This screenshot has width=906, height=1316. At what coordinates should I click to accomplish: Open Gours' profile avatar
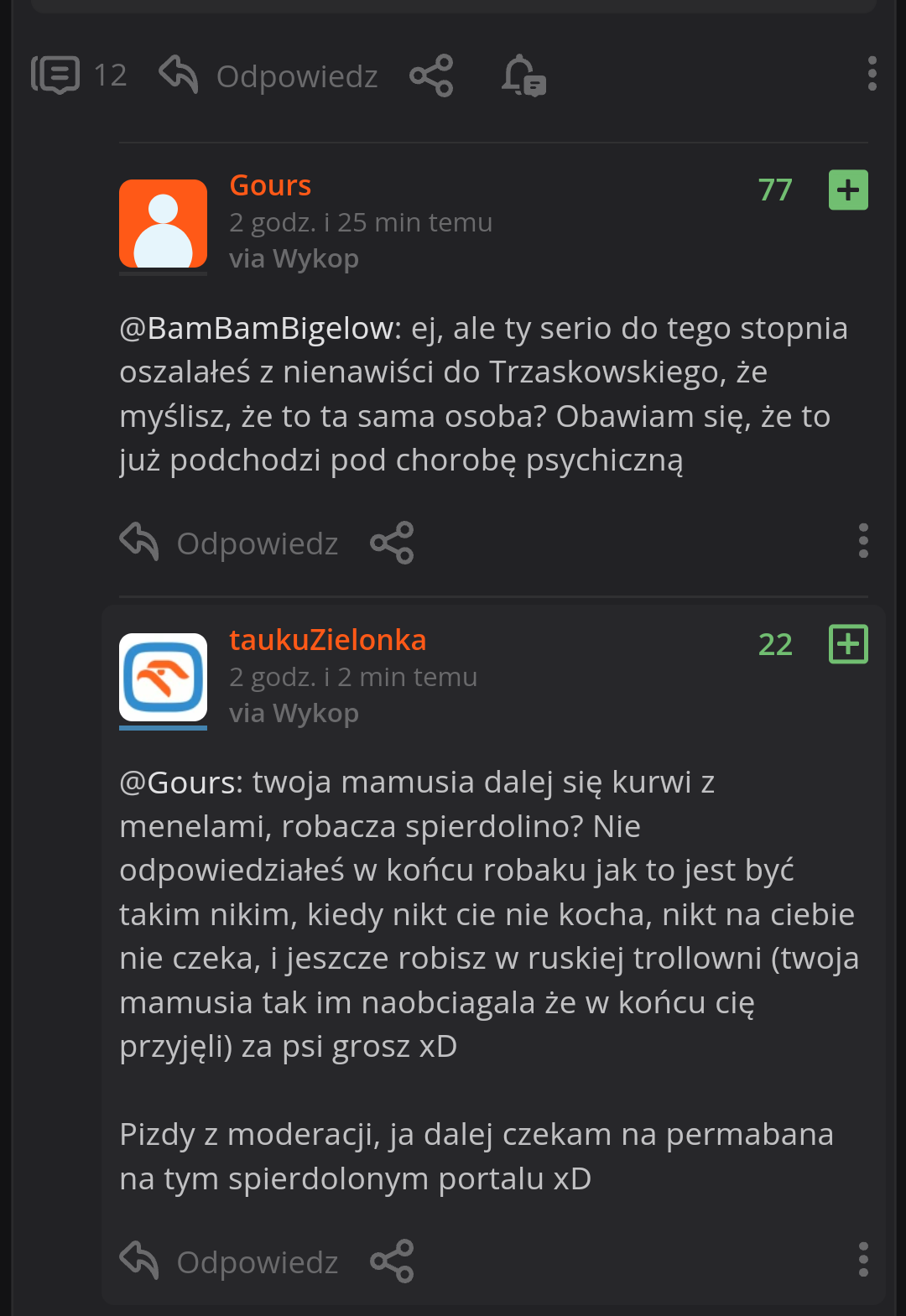pos(163,224)
